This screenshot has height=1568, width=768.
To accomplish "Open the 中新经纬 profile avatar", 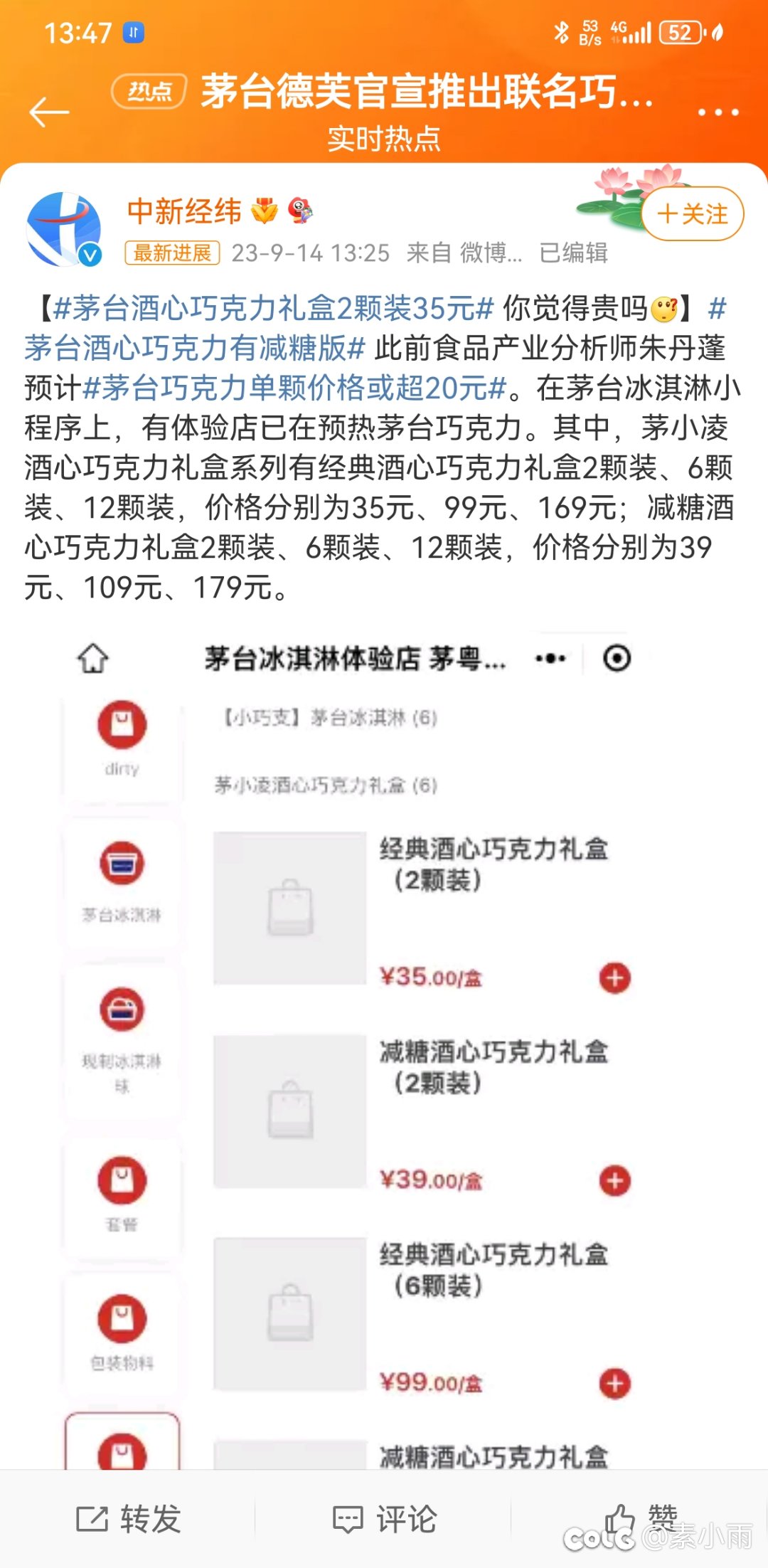I will point(64,229).
